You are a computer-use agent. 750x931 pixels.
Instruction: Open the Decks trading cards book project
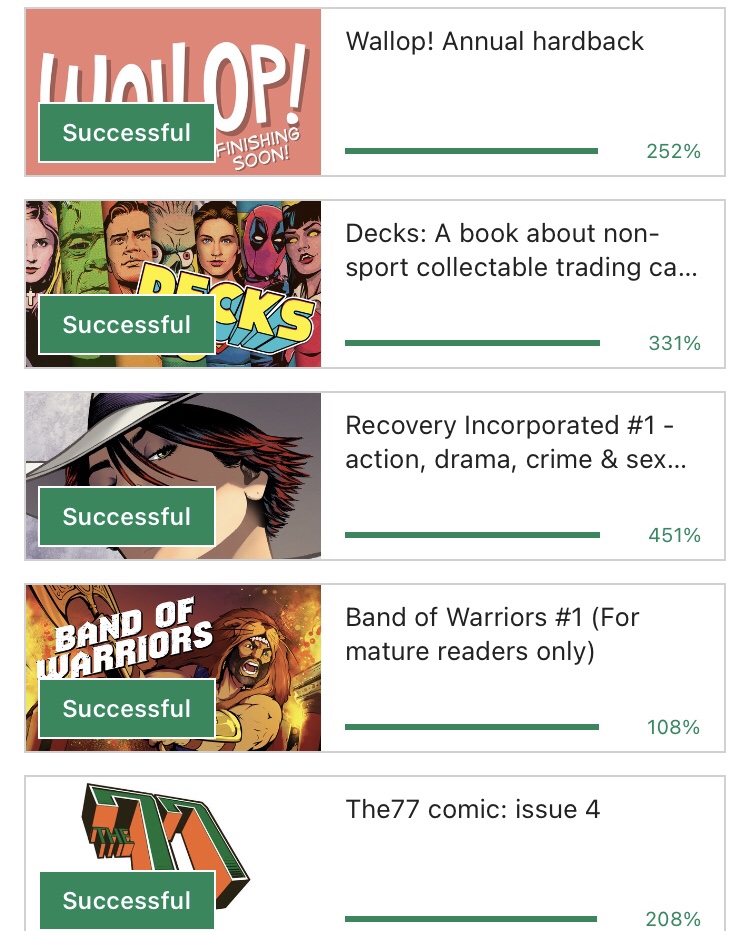coord(520,251)
